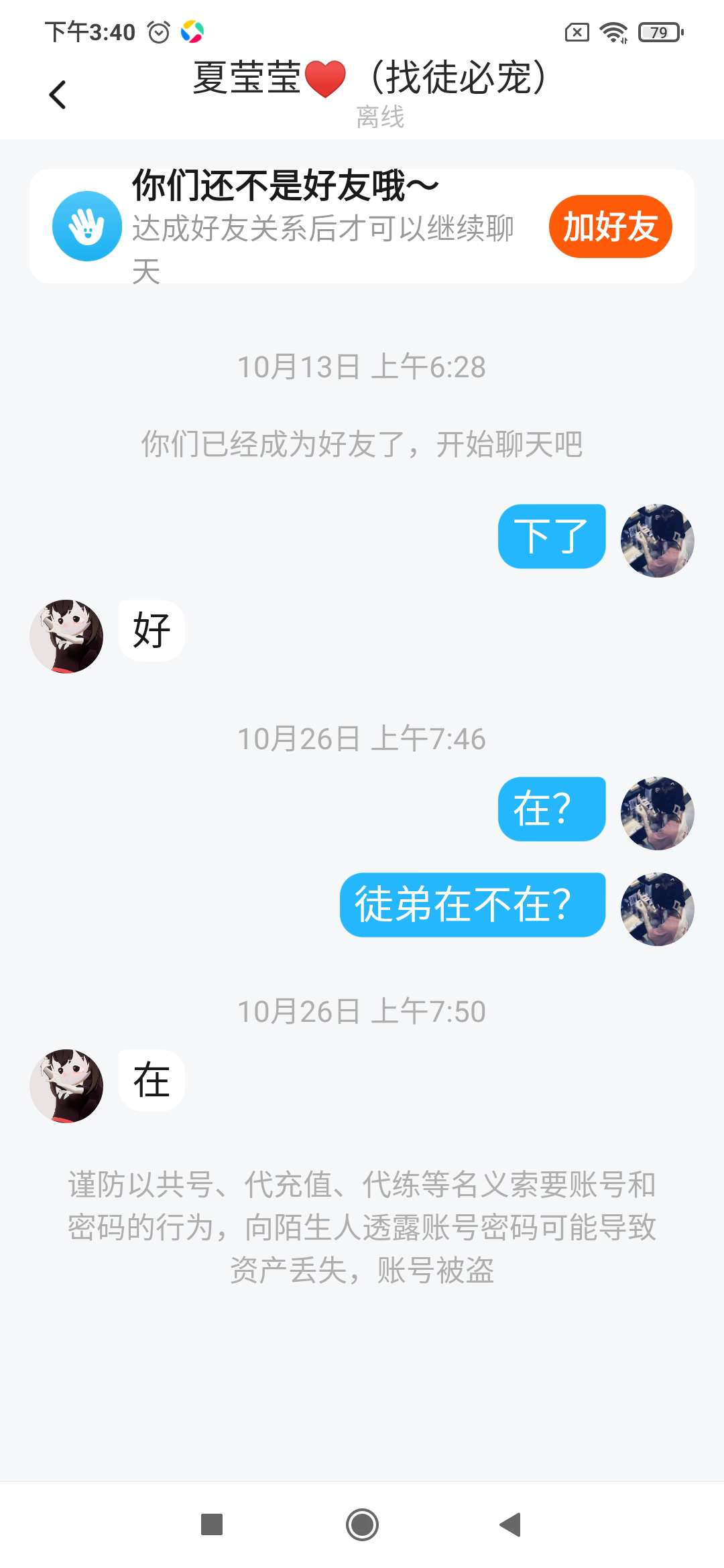The width and height of the screenshot is (724, 1568).
Task: Open recent apps with the square button
Action: tap(212, 1524)
